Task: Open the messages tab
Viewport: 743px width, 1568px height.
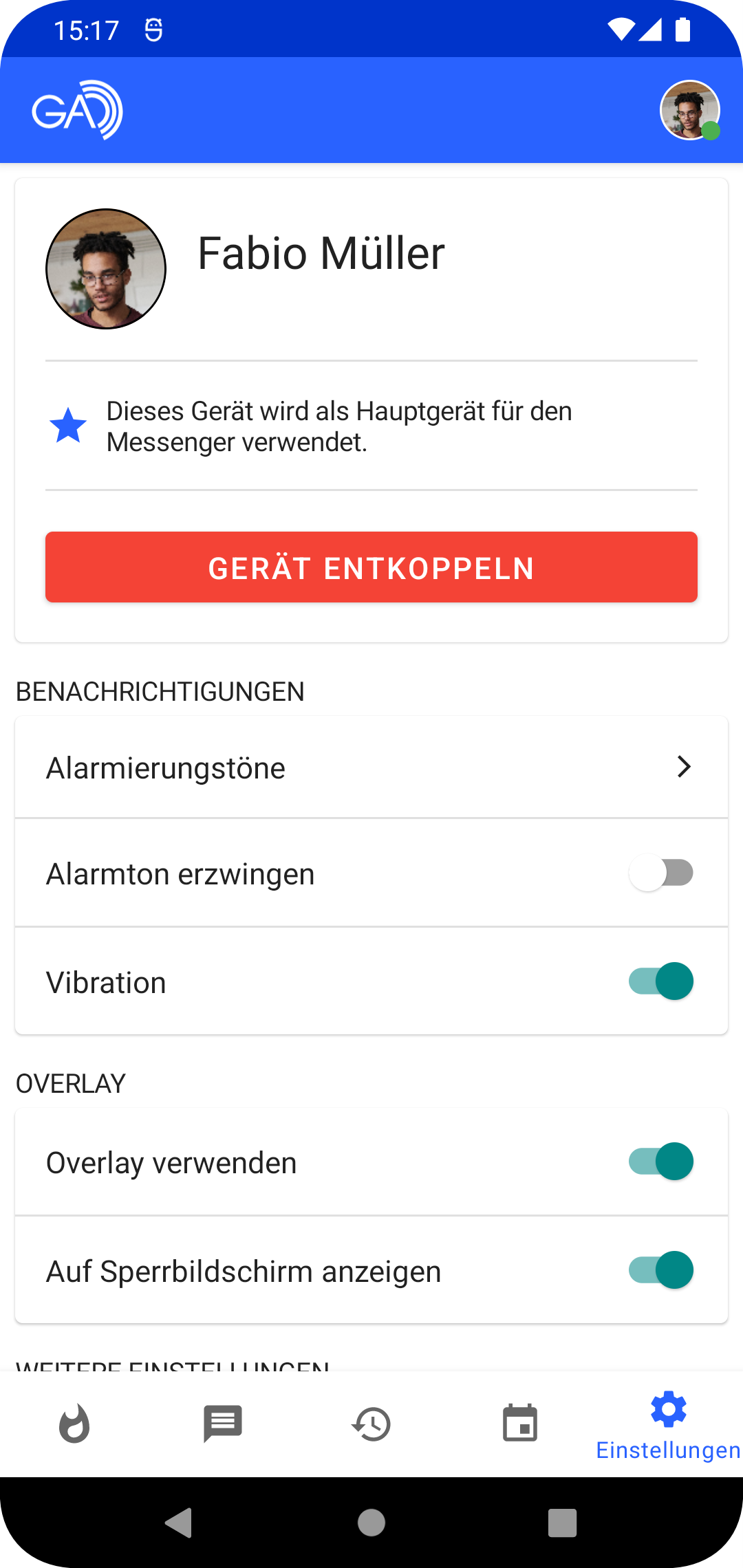Action: pyautogui.click(x=223, y=1424)
